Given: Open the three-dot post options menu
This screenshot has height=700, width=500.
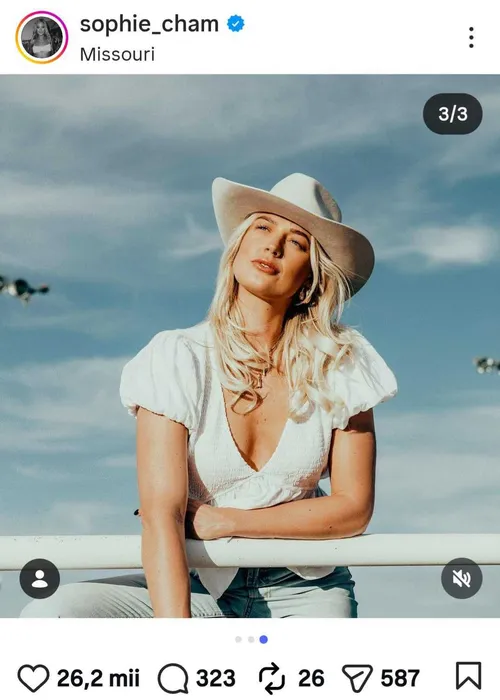Looking at the screenshot, I should 471,38.
